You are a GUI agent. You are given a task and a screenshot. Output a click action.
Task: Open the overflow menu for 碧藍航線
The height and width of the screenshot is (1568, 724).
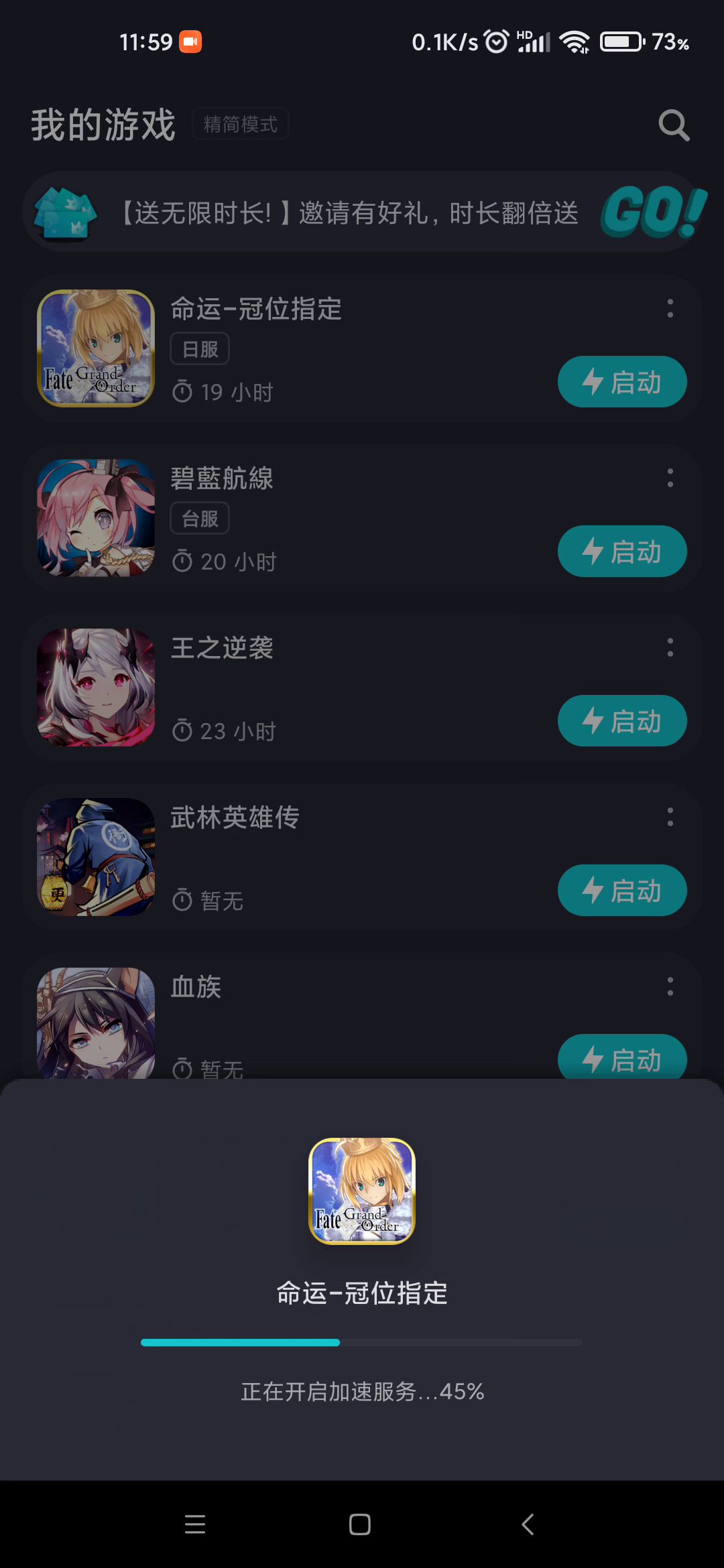[x=670, y=478]
